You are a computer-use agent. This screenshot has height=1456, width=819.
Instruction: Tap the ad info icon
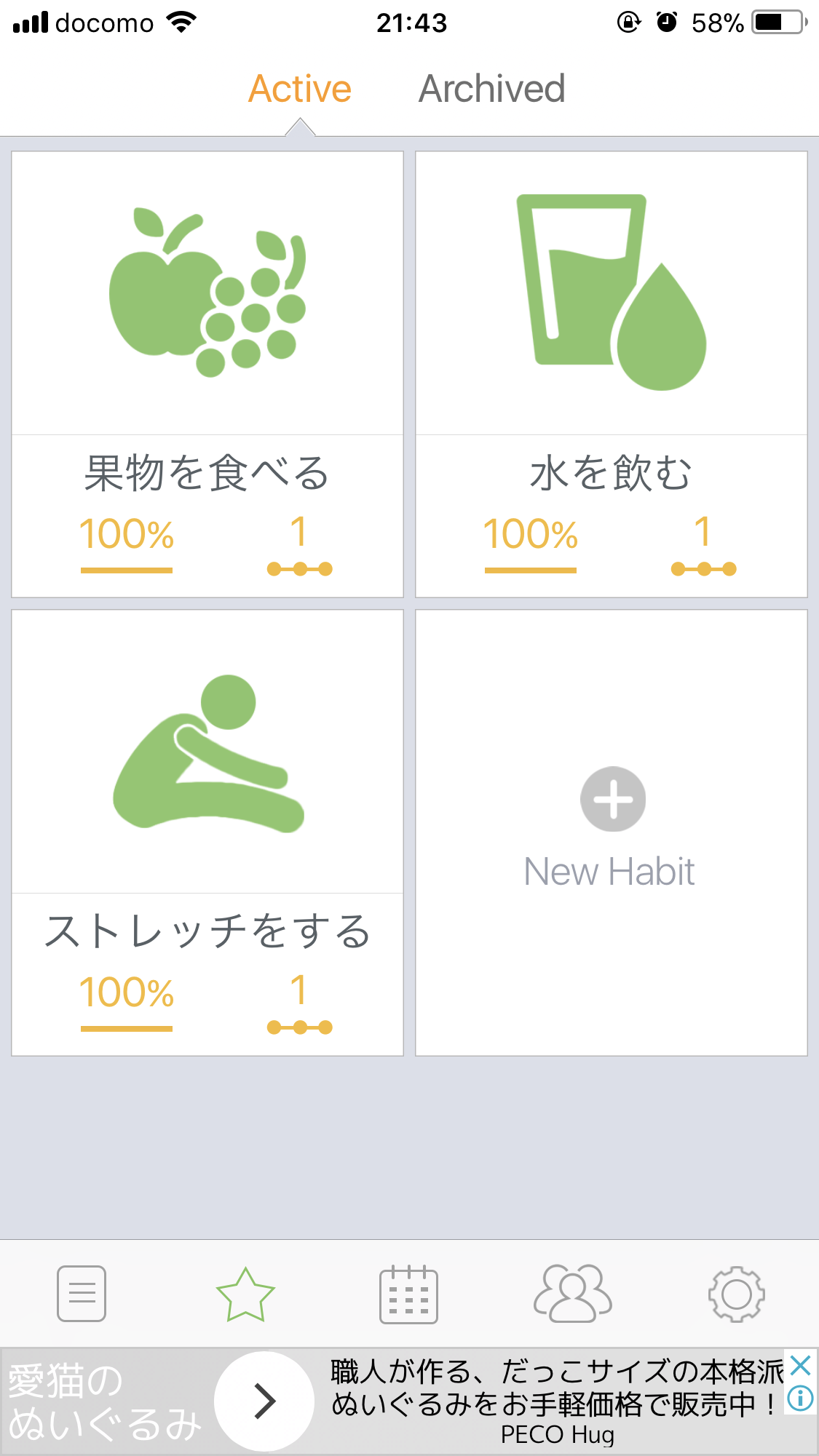tap(800, 1398)
